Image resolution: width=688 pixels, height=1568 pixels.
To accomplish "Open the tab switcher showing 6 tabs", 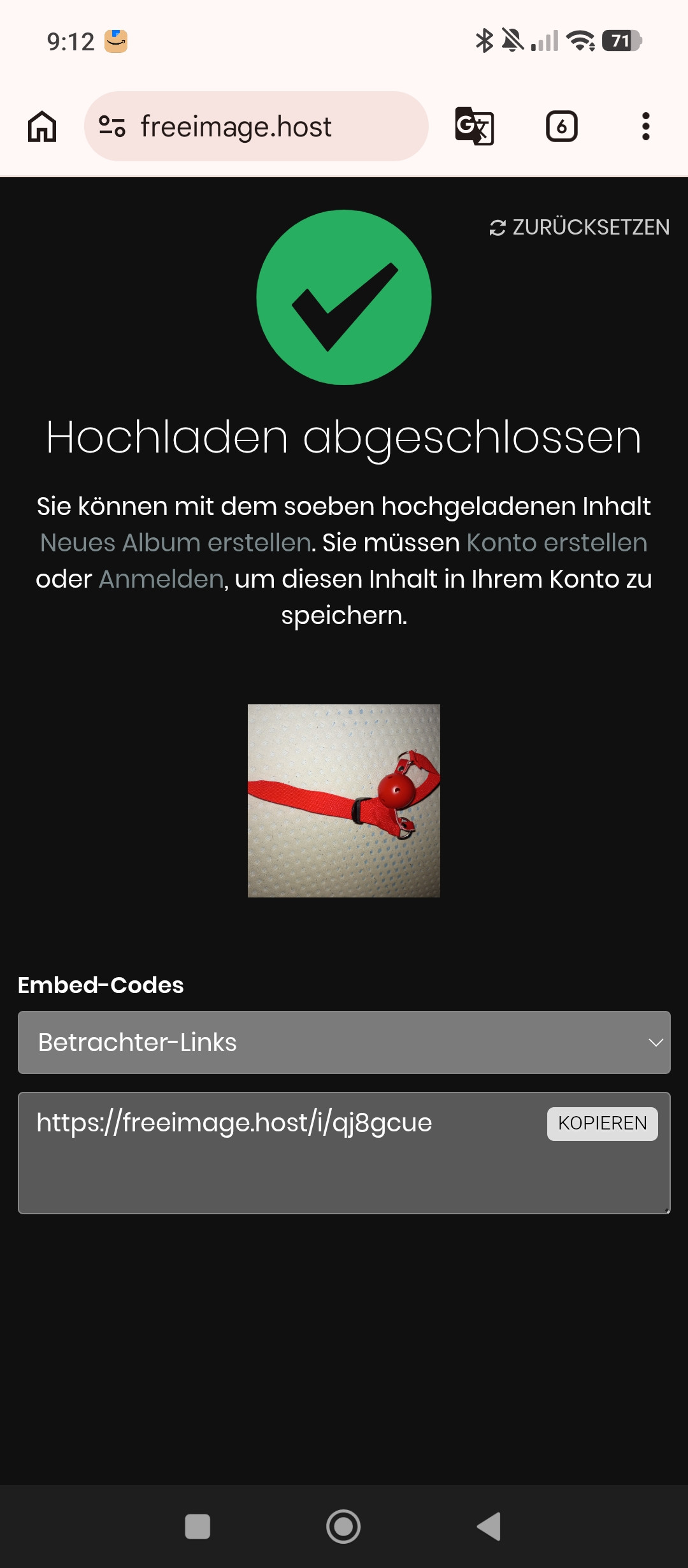I will 561,126.
